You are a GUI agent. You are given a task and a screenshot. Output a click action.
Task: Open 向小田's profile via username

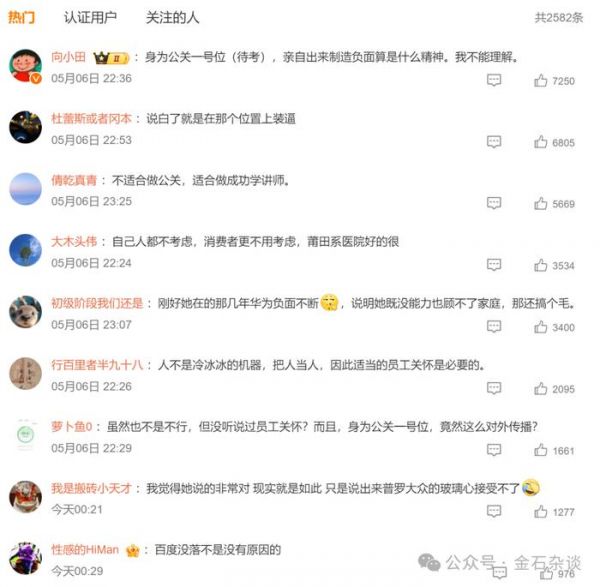[x=69, y=57]
